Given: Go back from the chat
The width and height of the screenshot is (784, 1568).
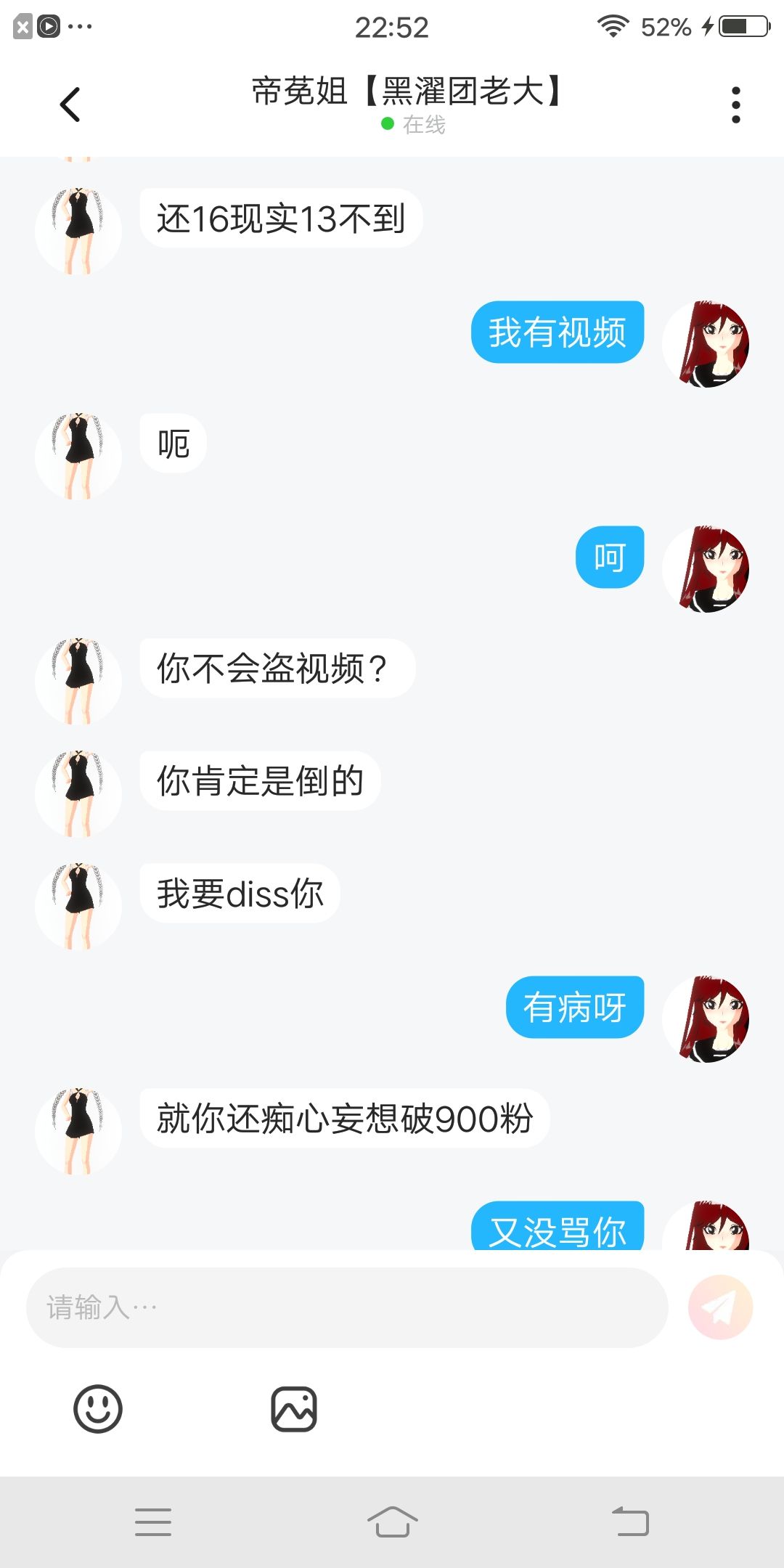Looking at the screenshot, I should pos(70,105).
